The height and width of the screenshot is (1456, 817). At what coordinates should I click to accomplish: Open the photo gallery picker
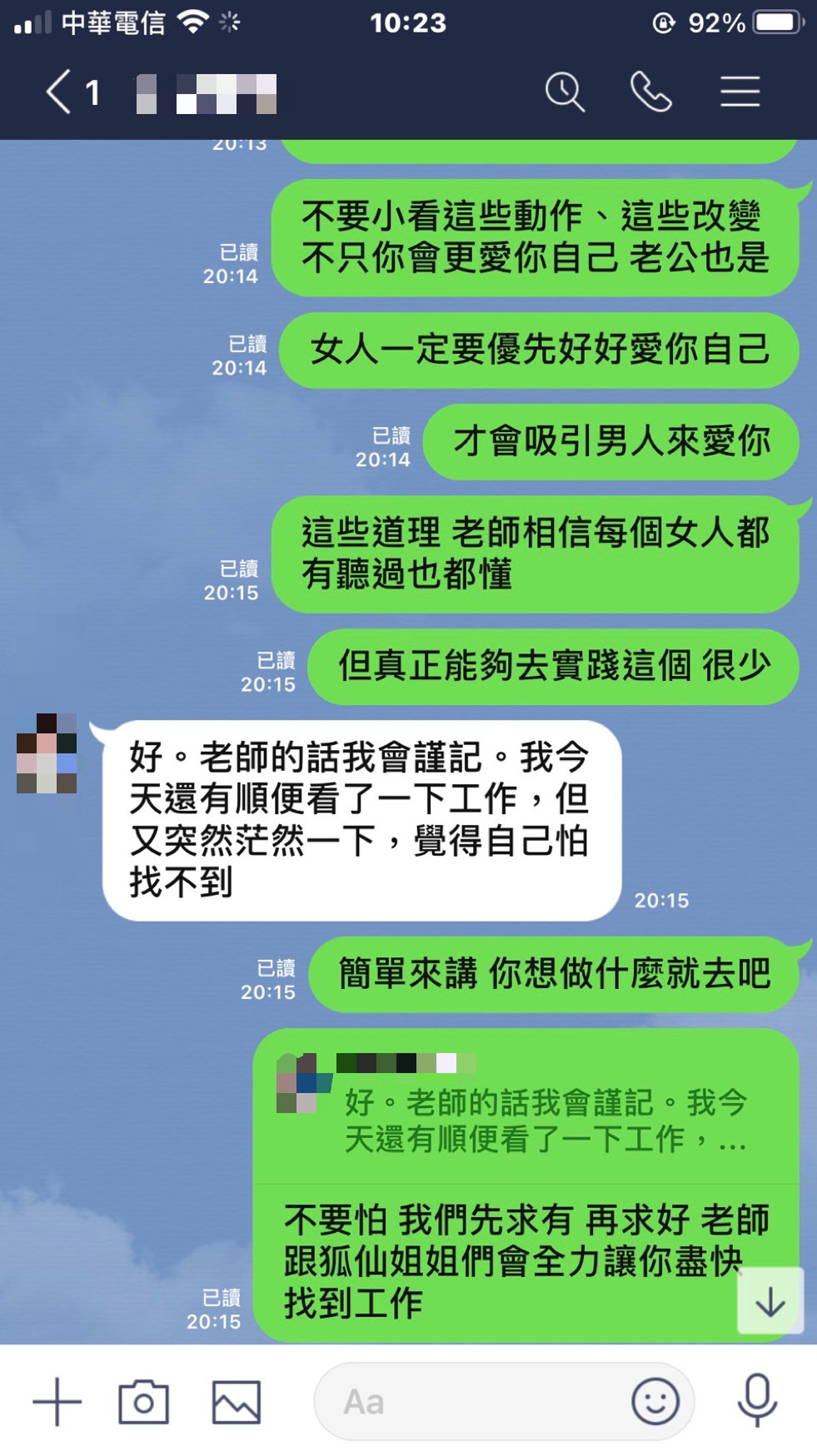(x=237, y=1401)
